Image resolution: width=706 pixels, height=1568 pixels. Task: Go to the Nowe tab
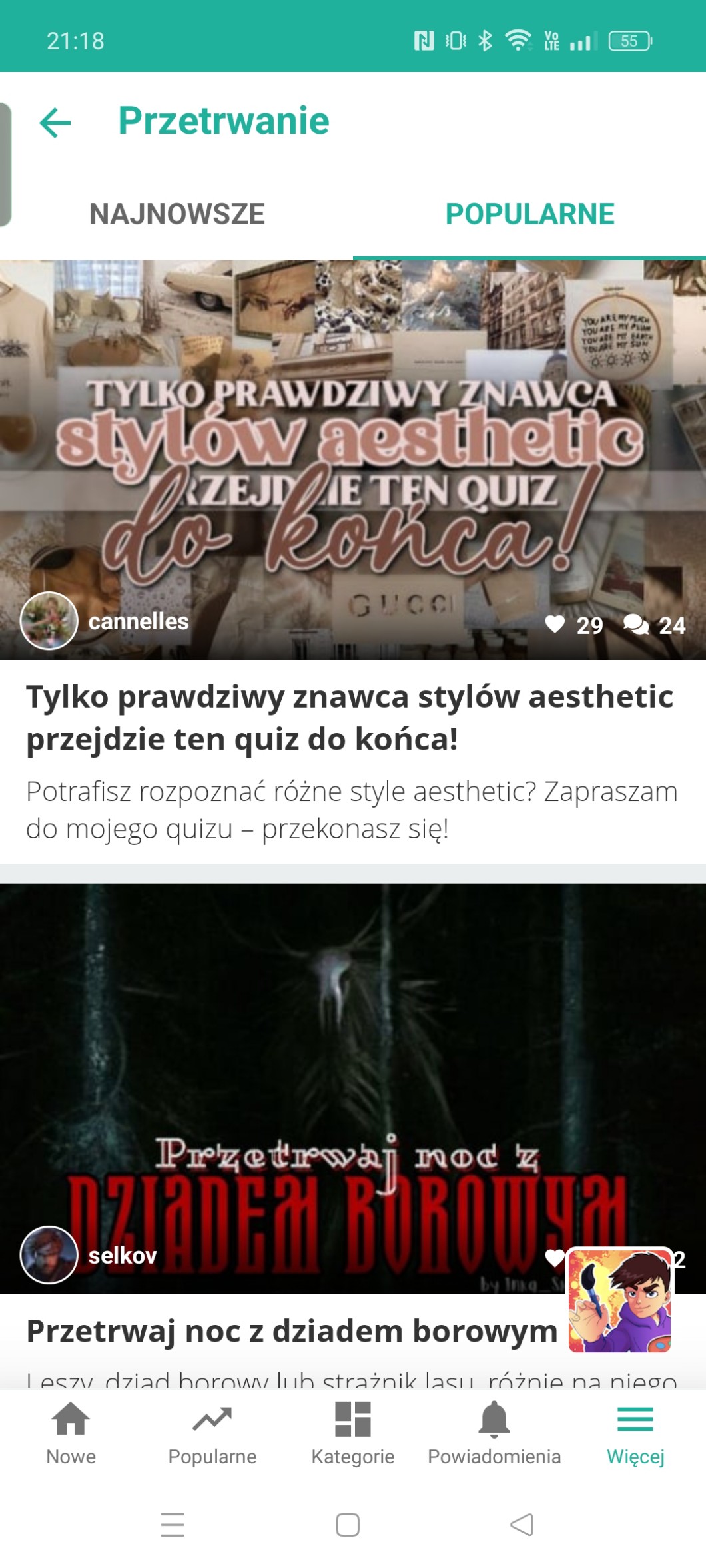pos(71,1433)
